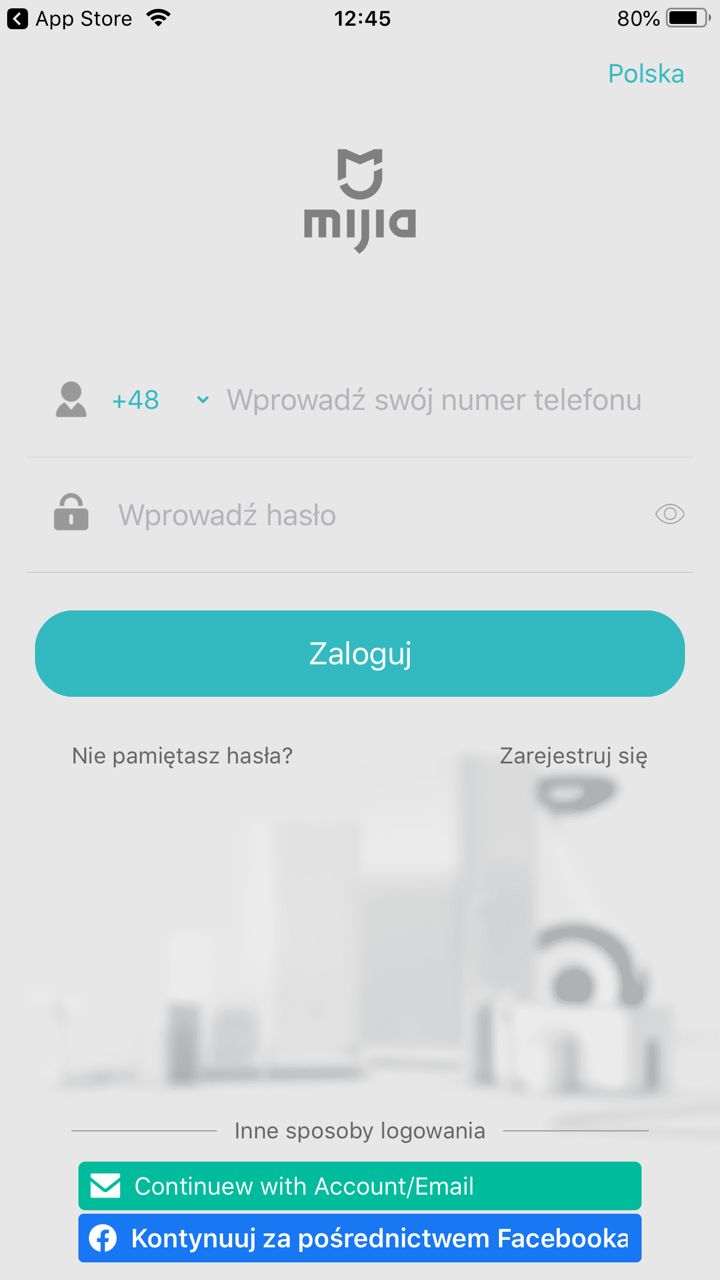Open the +48 country code dropdown
This screenshot has height=1280, width=720.
160,400
